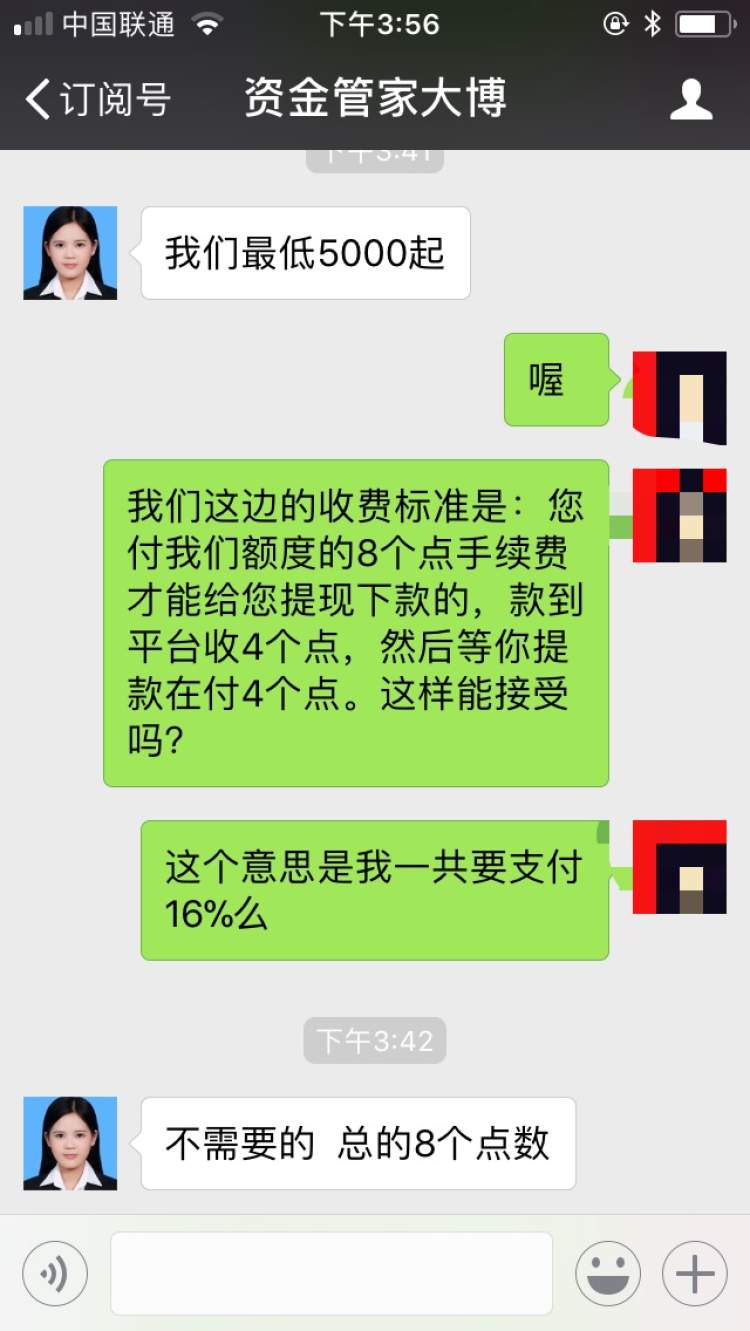This screenshot has height=1331, width=750.
Task: Go back to 订阅号 list
Action: (x=97, y=100)
